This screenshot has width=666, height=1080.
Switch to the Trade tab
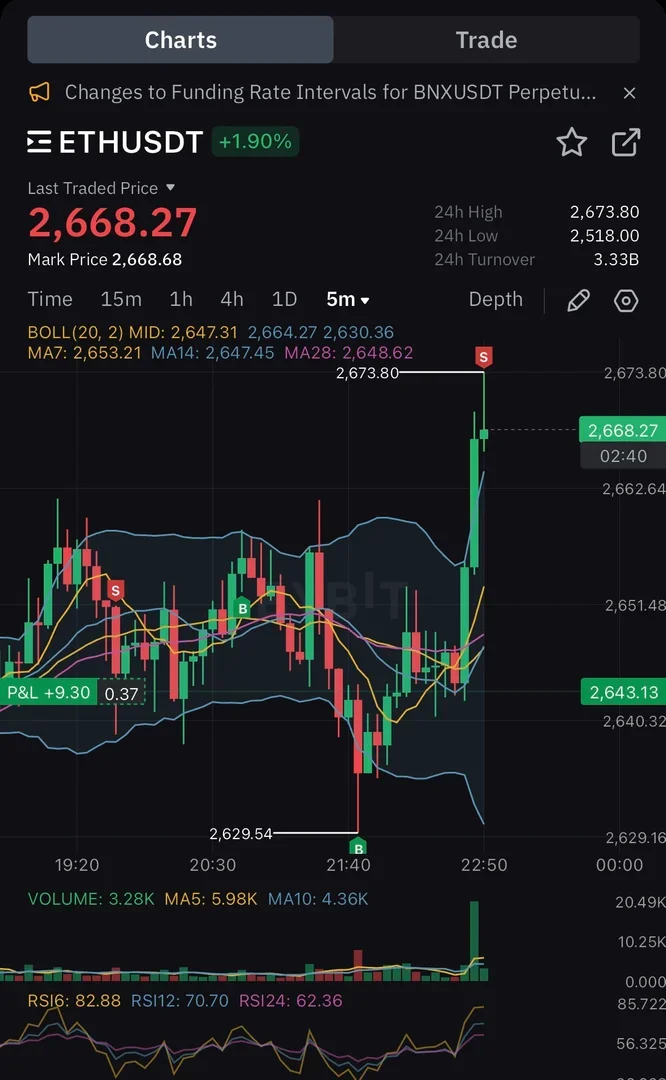tap(486, 40)
